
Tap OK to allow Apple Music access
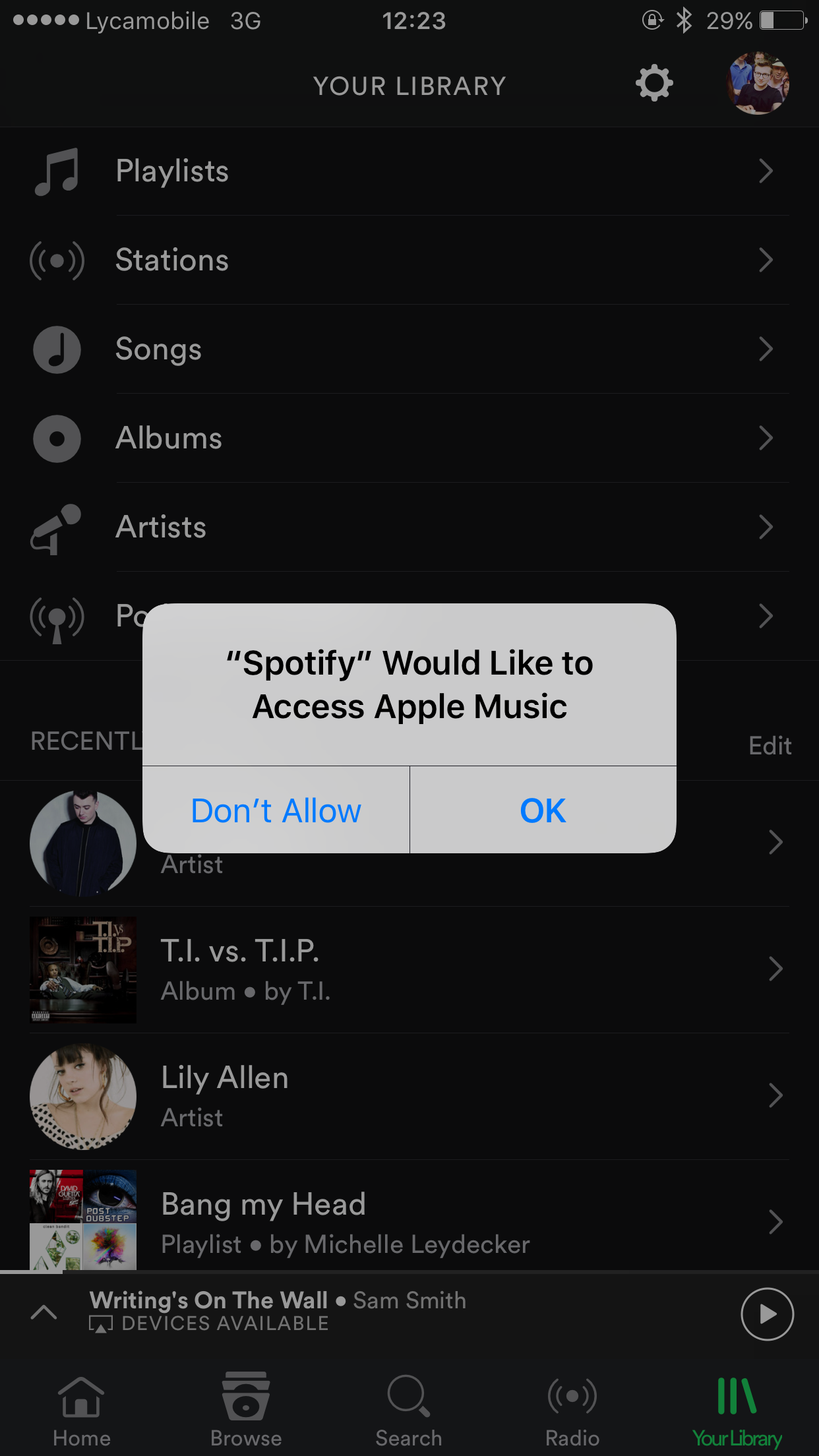pyautogui.click(x=543, y=810)
